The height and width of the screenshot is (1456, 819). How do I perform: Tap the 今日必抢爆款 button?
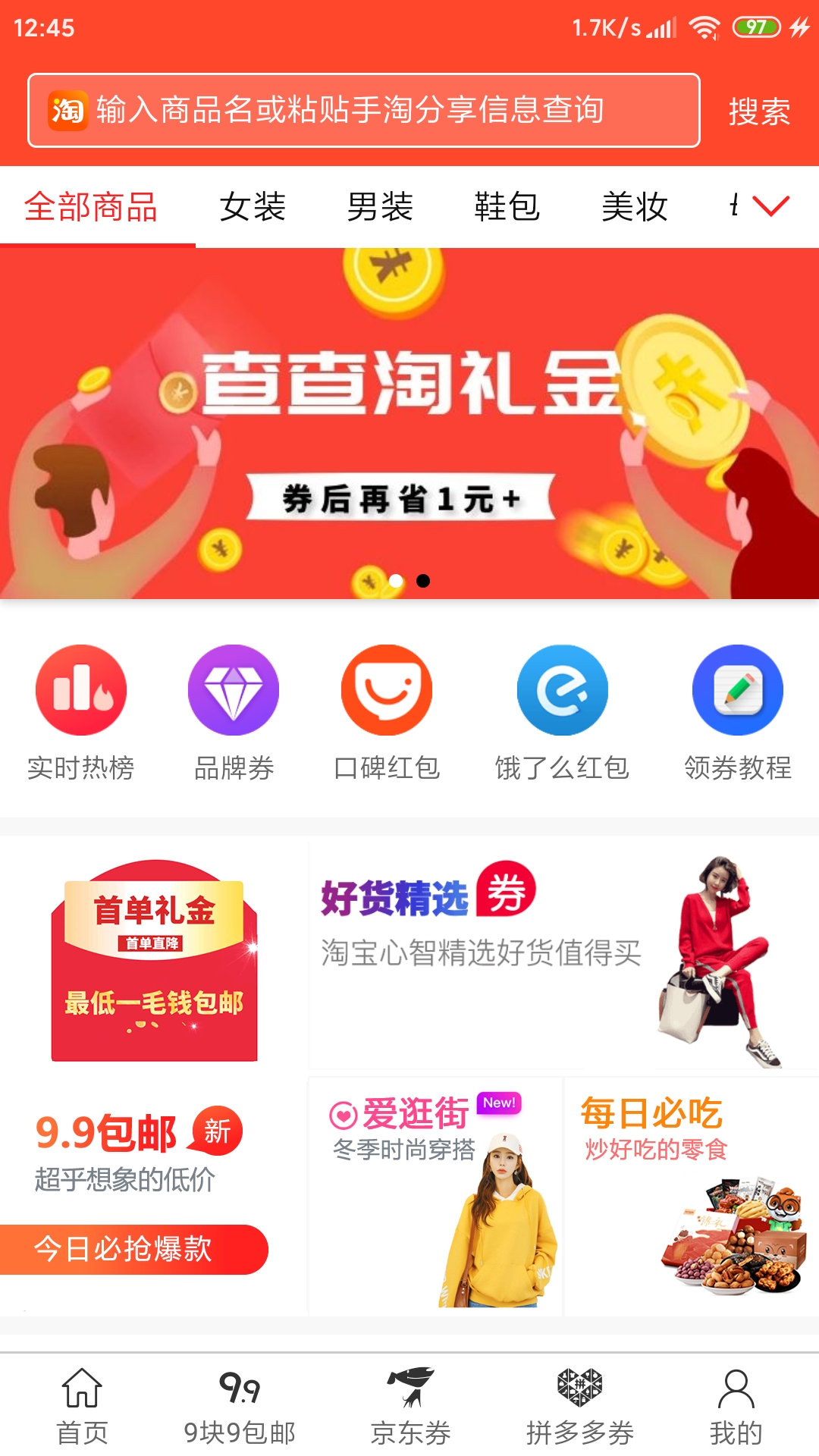coord(133,1249)
